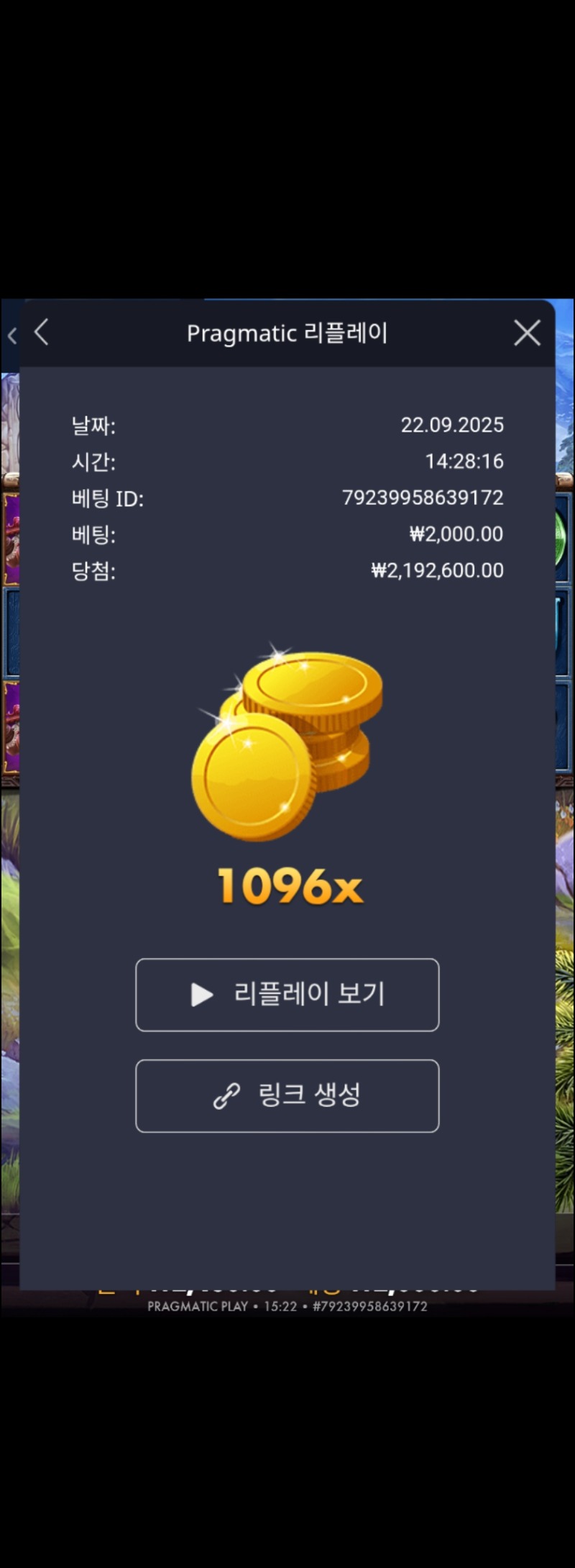Tap the 리플레이 보기 button
The width and height of the screenshot is (575, 1568).
[x=287, y=995]
